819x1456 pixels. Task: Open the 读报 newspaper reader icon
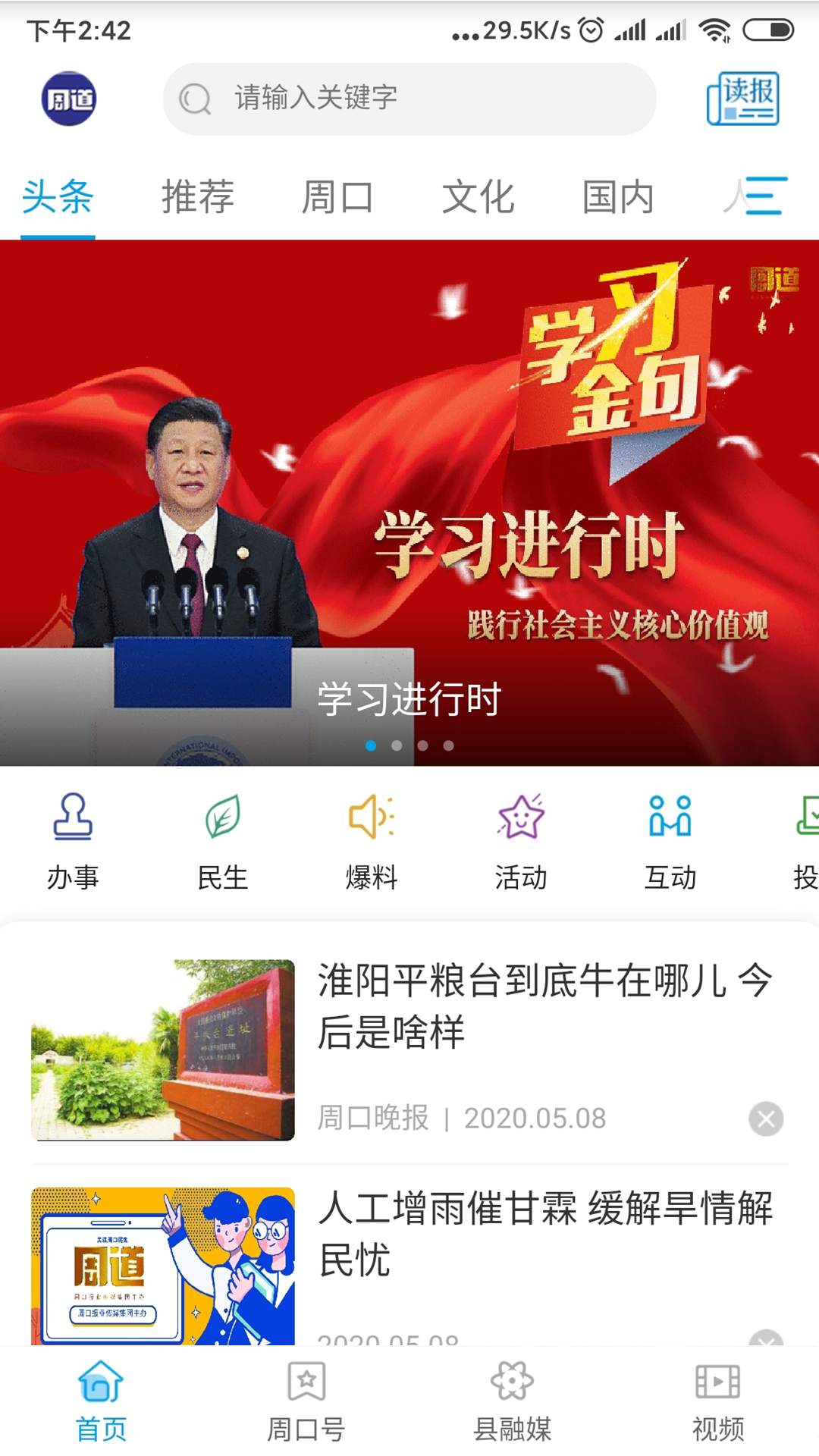pos(742,99)
